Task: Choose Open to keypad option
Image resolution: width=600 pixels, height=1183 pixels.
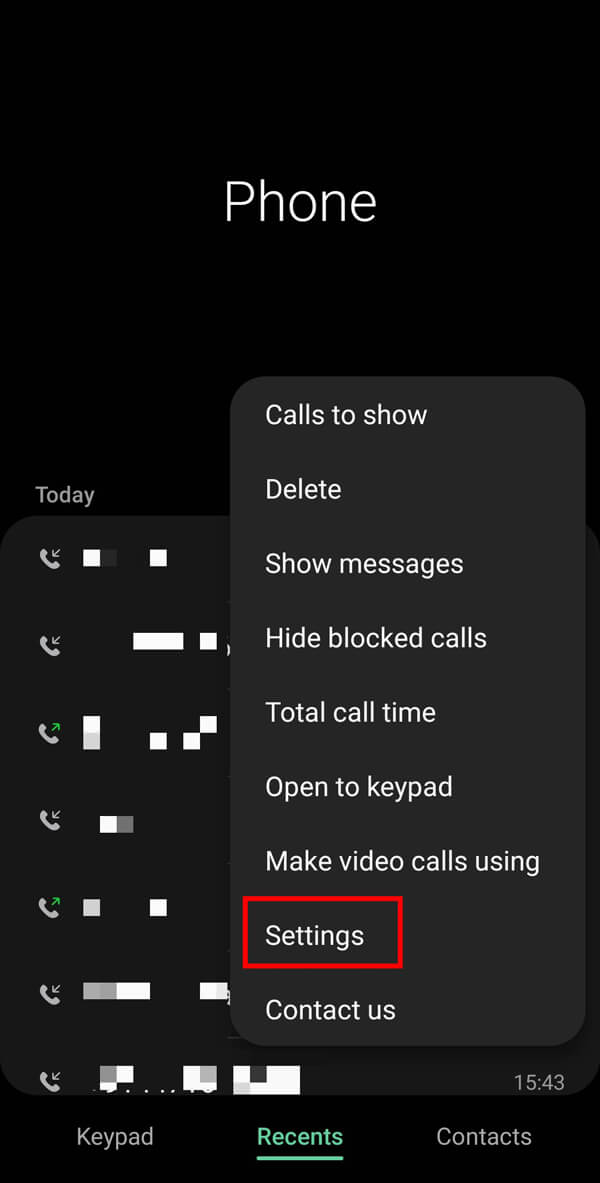Action: 359,787
